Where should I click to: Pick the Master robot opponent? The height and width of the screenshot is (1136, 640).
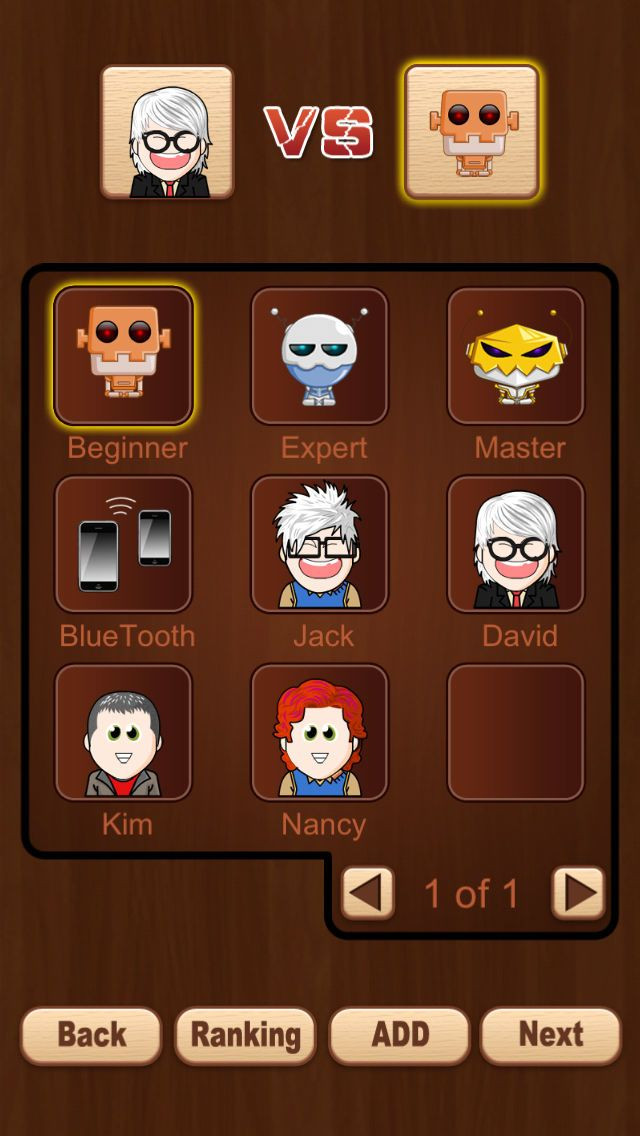pyautogui.click(x=516, y=356)
